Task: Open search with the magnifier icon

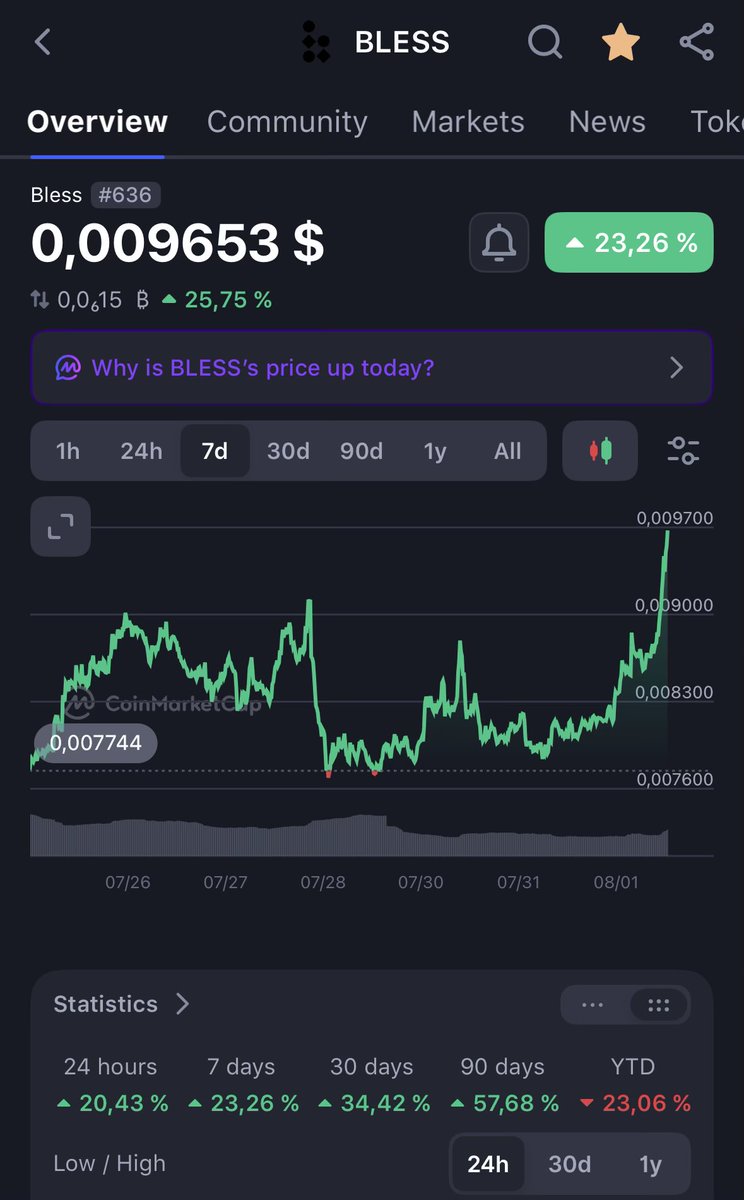Action: (x=545, y=42)
